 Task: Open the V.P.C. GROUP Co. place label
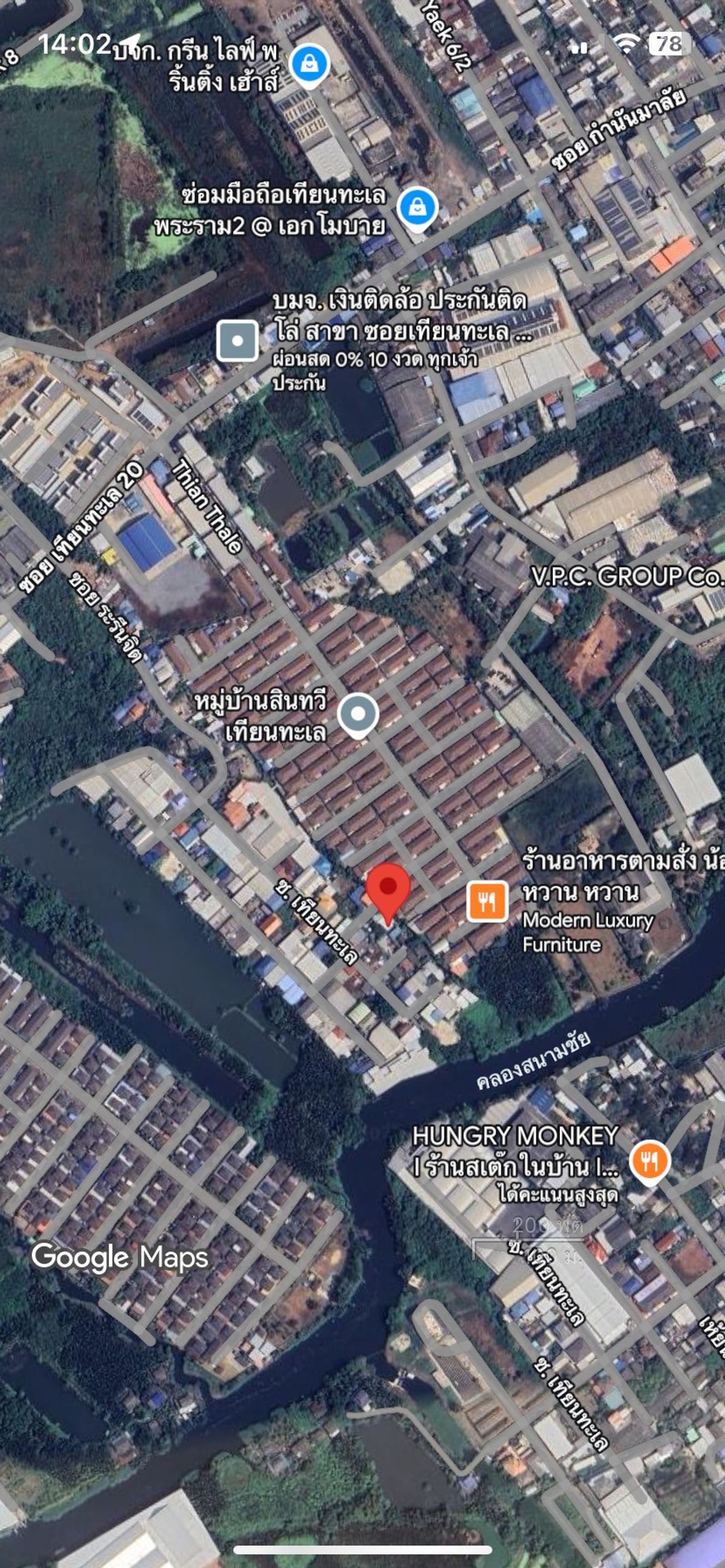click(x=628, y=577)
